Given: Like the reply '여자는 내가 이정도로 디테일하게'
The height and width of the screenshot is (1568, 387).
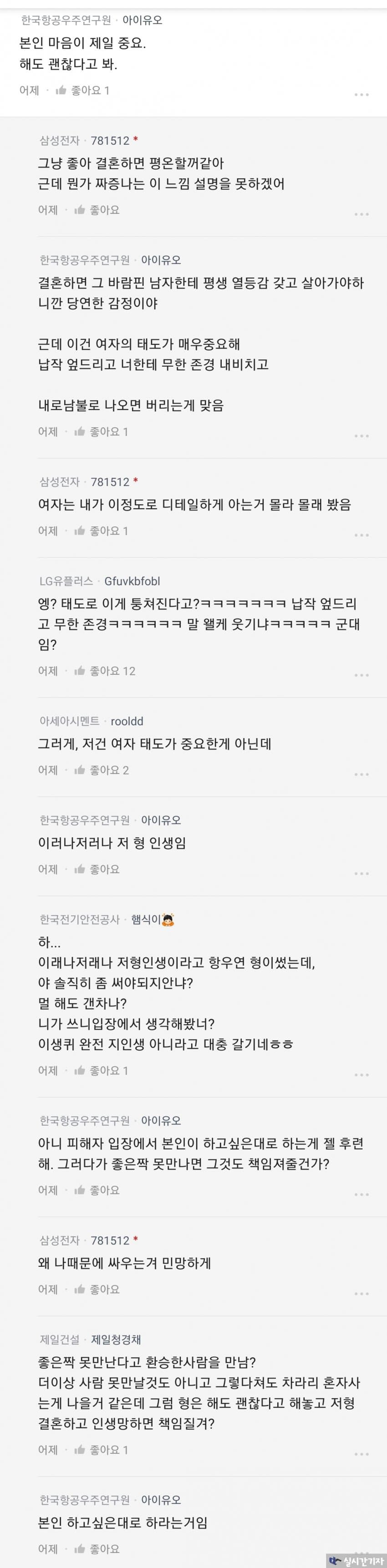Looking at the screenshot, I should 101,531.
